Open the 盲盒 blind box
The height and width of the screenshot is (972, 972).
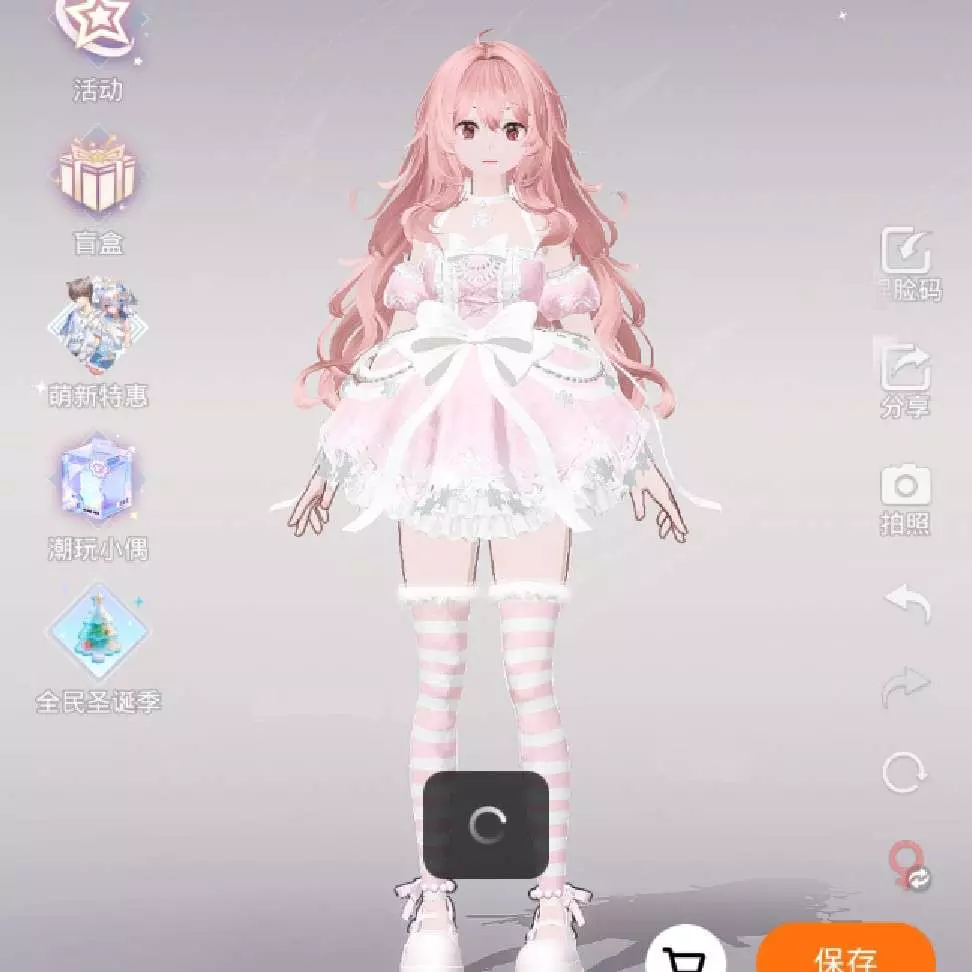coord(97,180)
